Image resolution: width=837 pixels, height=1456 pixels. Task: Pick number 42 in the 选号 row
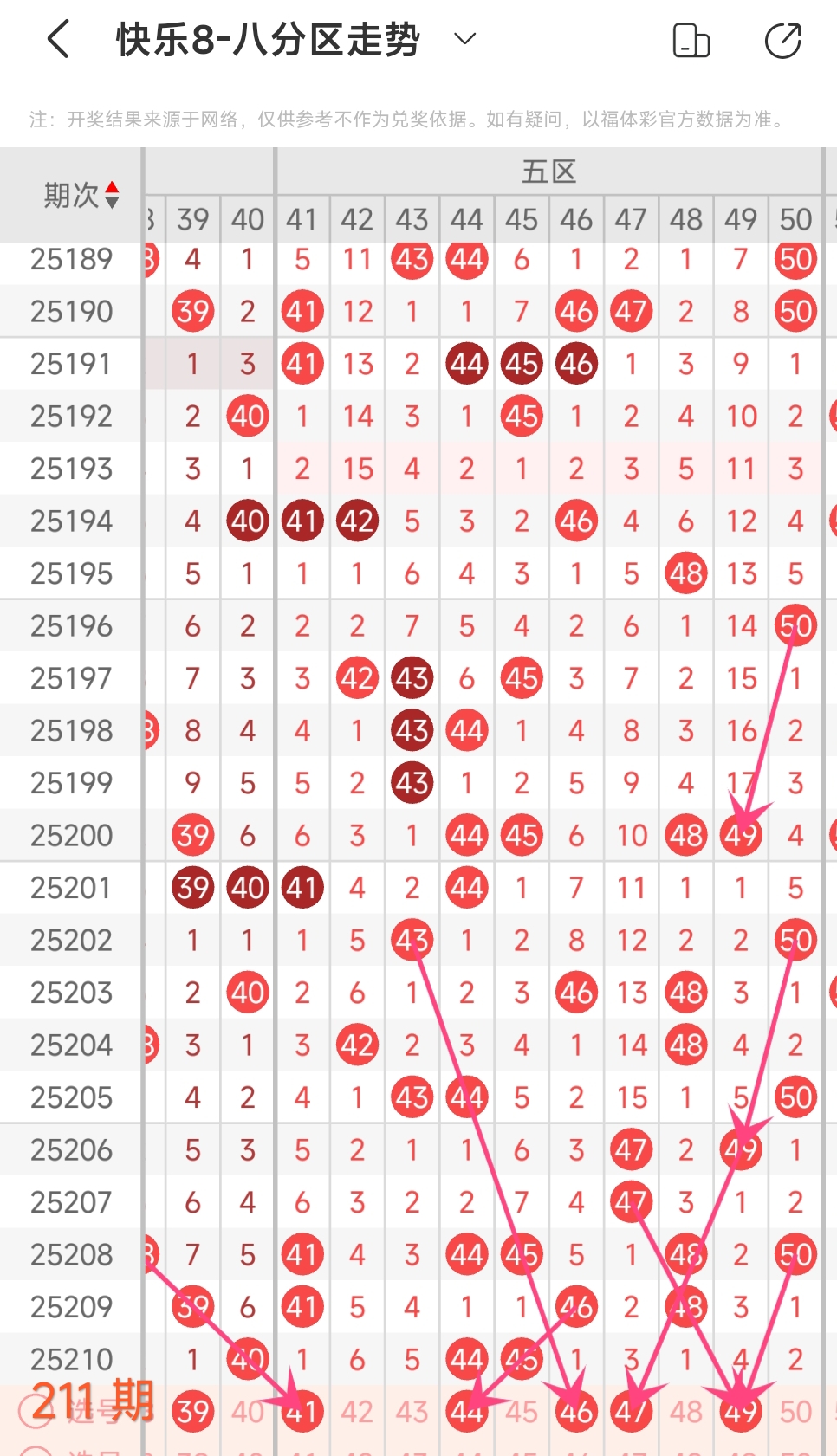point(357,1412)
